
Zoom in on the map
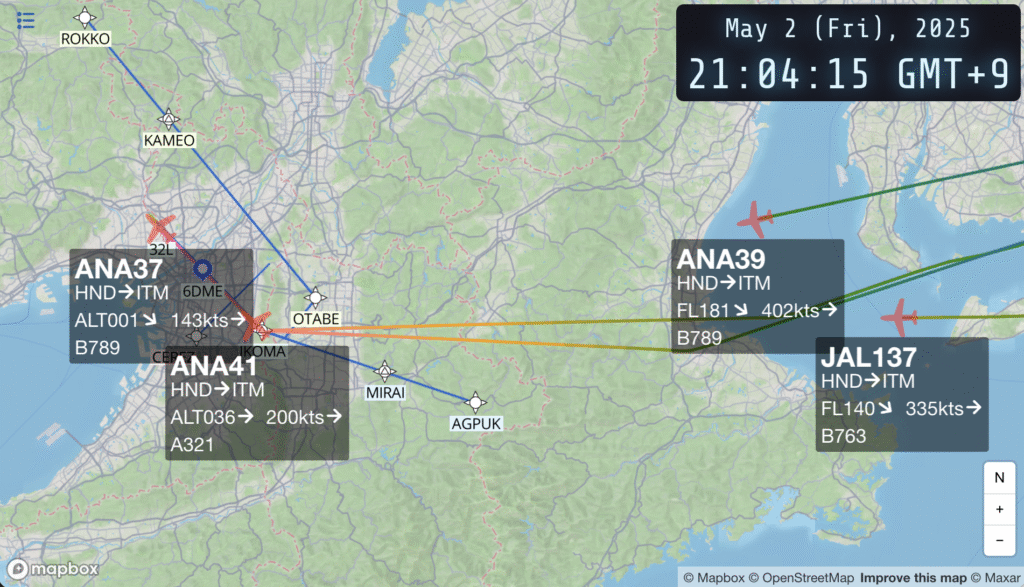pyautogui.click(x=999, y=509)
